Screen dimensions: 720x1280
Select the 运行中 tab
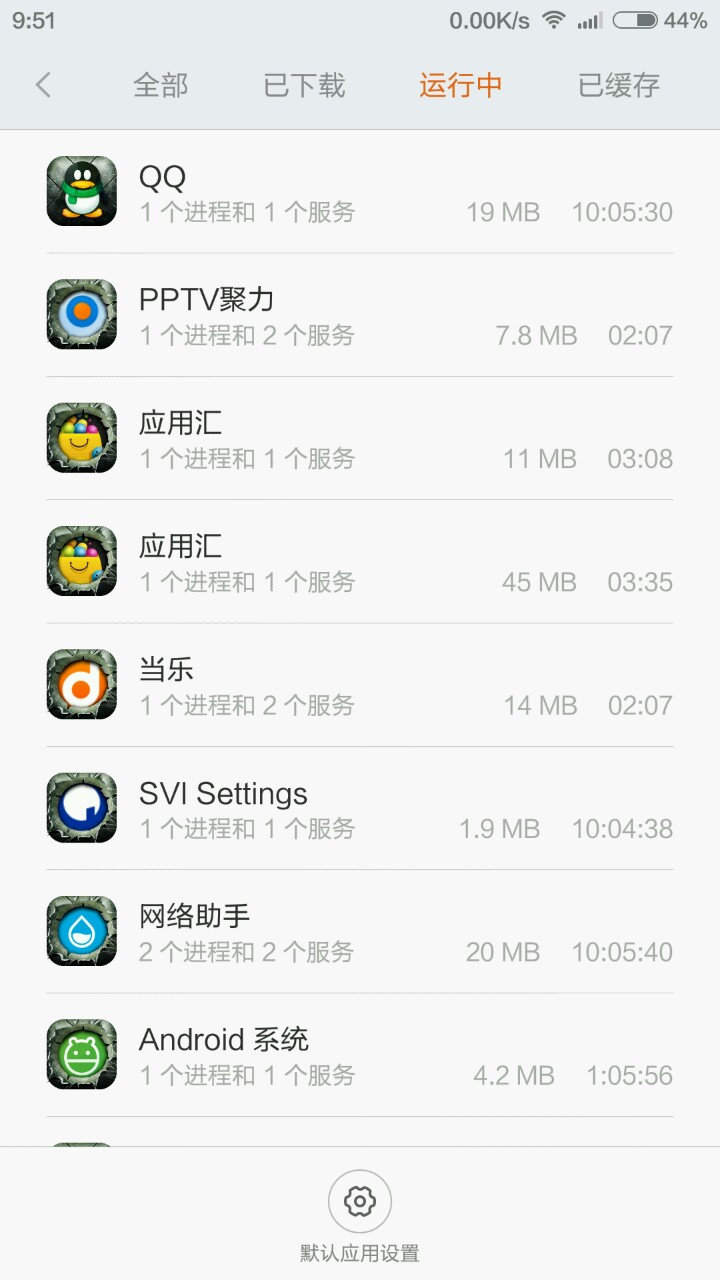460,85
